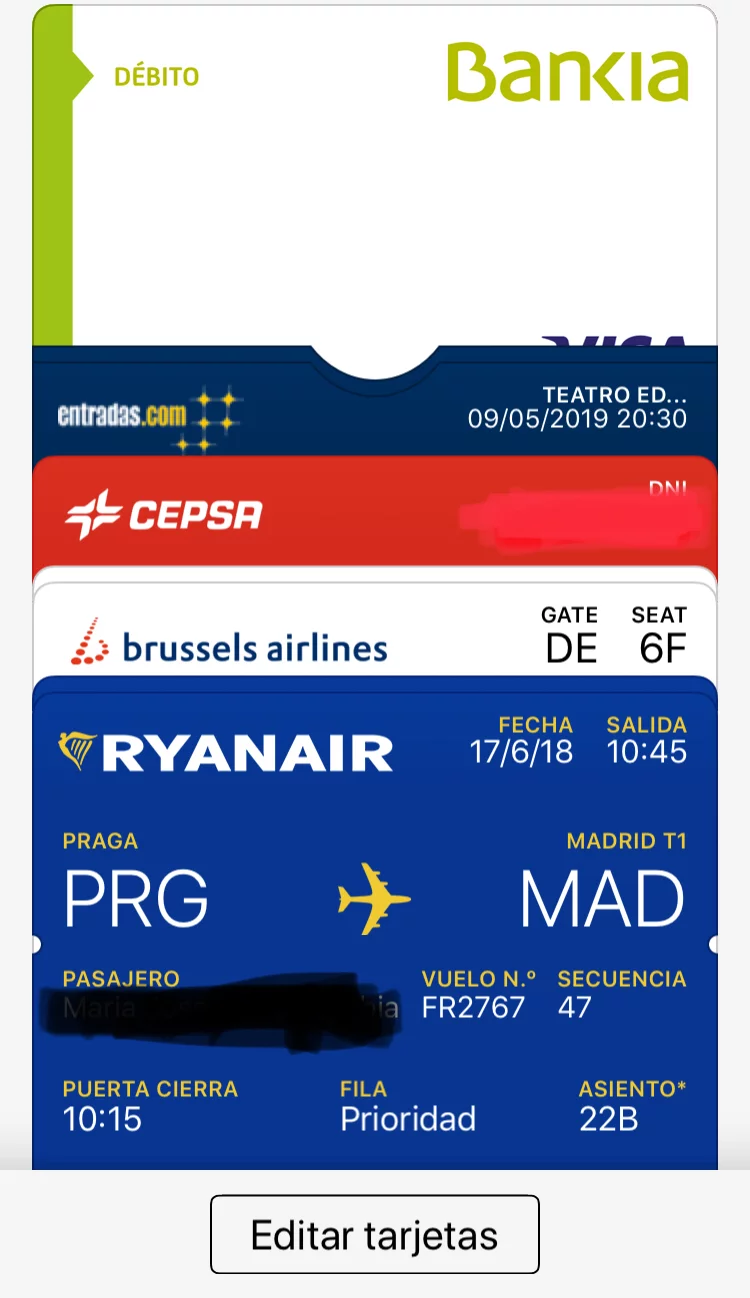Viewport: 750px width, 1298px height.
Task: Open the Brussels Airlines boarding pass
Action: [x=375, y=640]
